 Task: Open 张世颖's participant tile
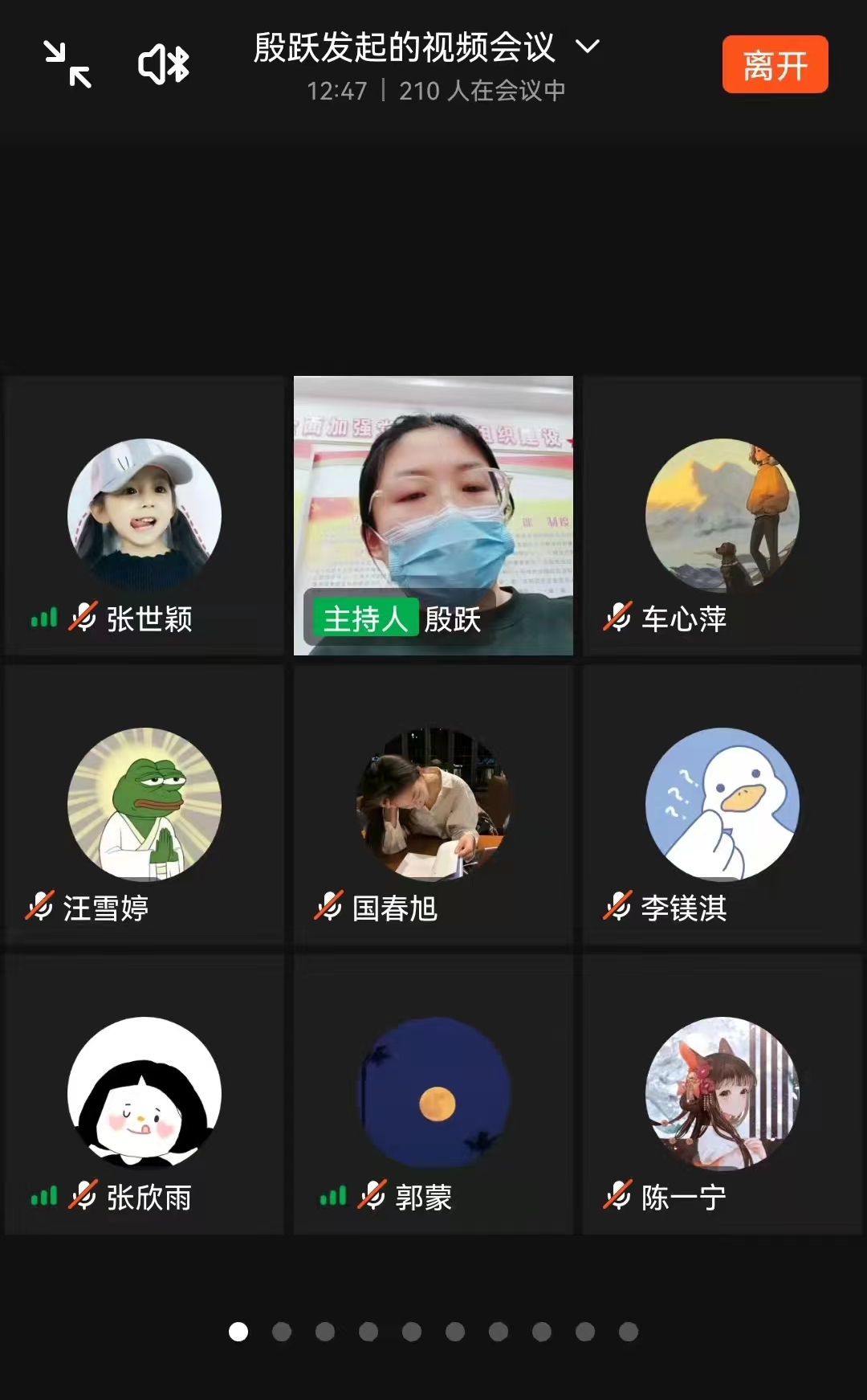click(x=144, y=516)
